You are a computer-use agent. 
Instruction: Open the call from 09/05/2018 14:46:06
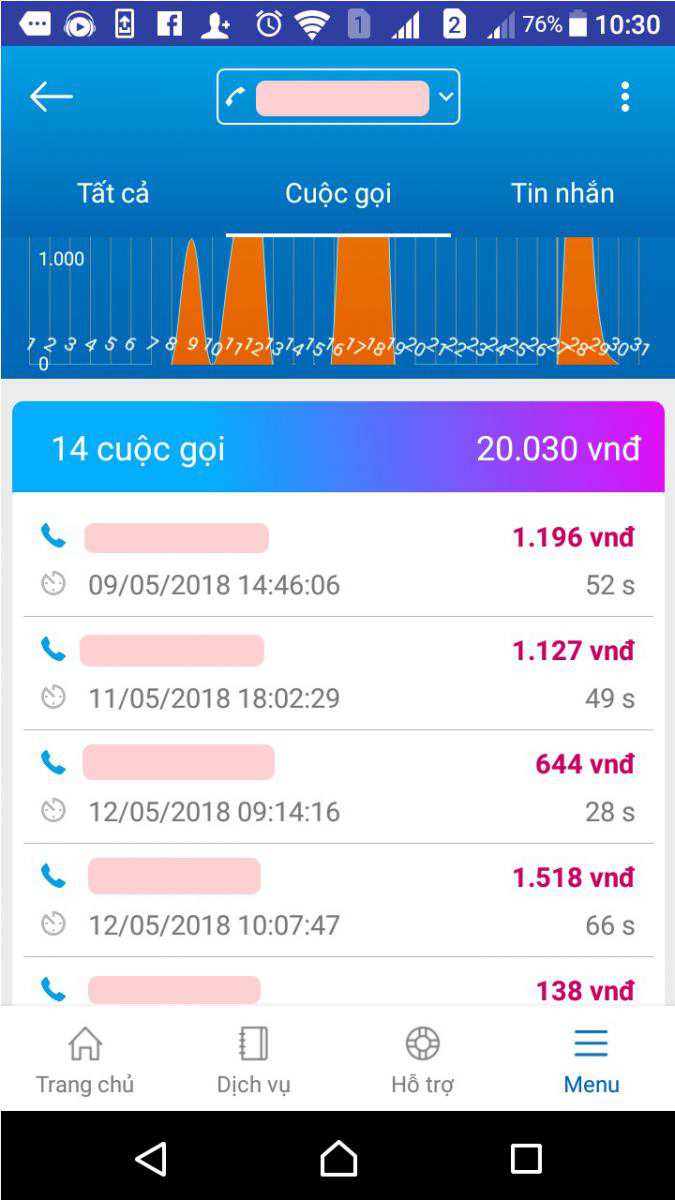[x=338, y=560]
